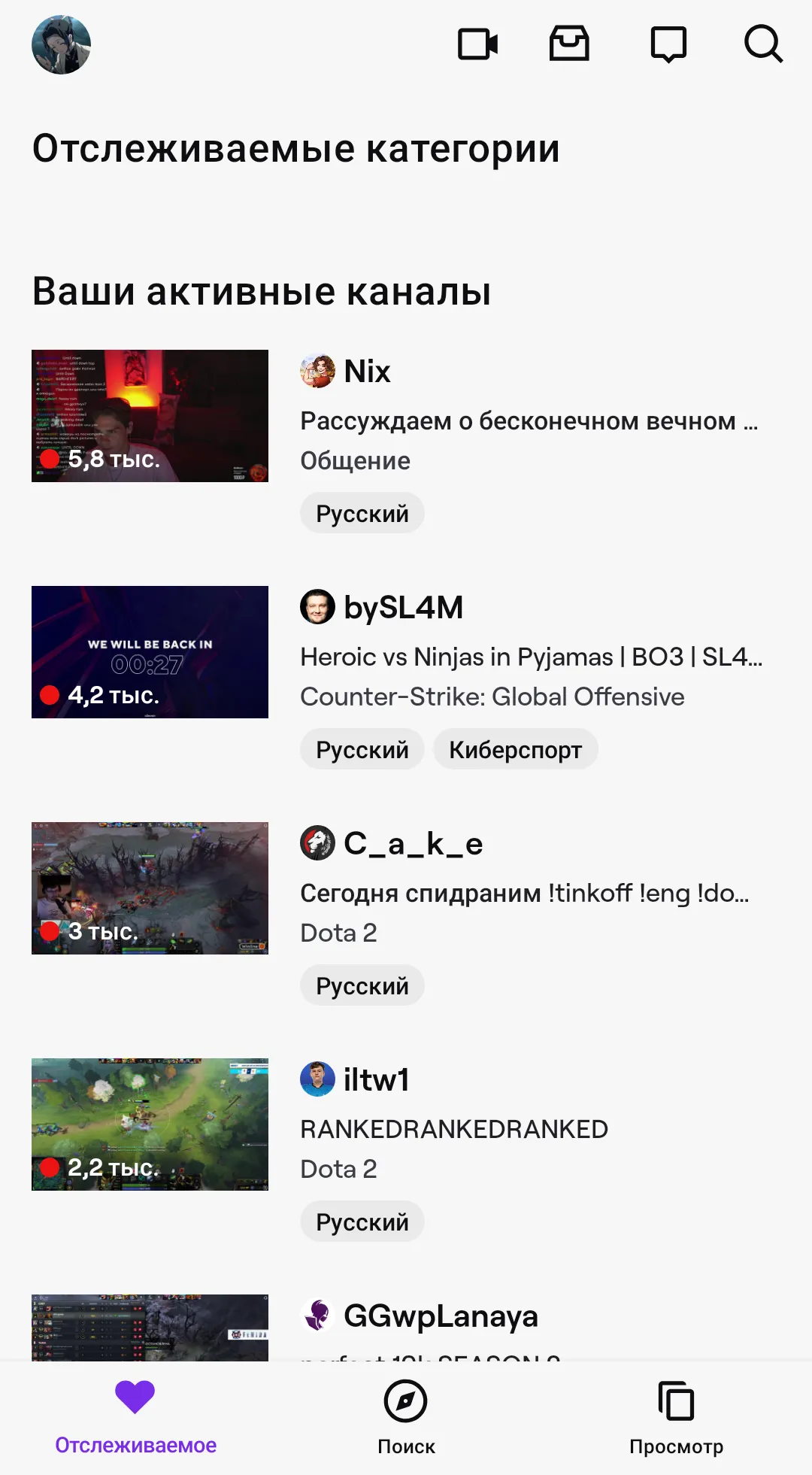
Task: Watch bySL4M's stream
Action: 150,652
